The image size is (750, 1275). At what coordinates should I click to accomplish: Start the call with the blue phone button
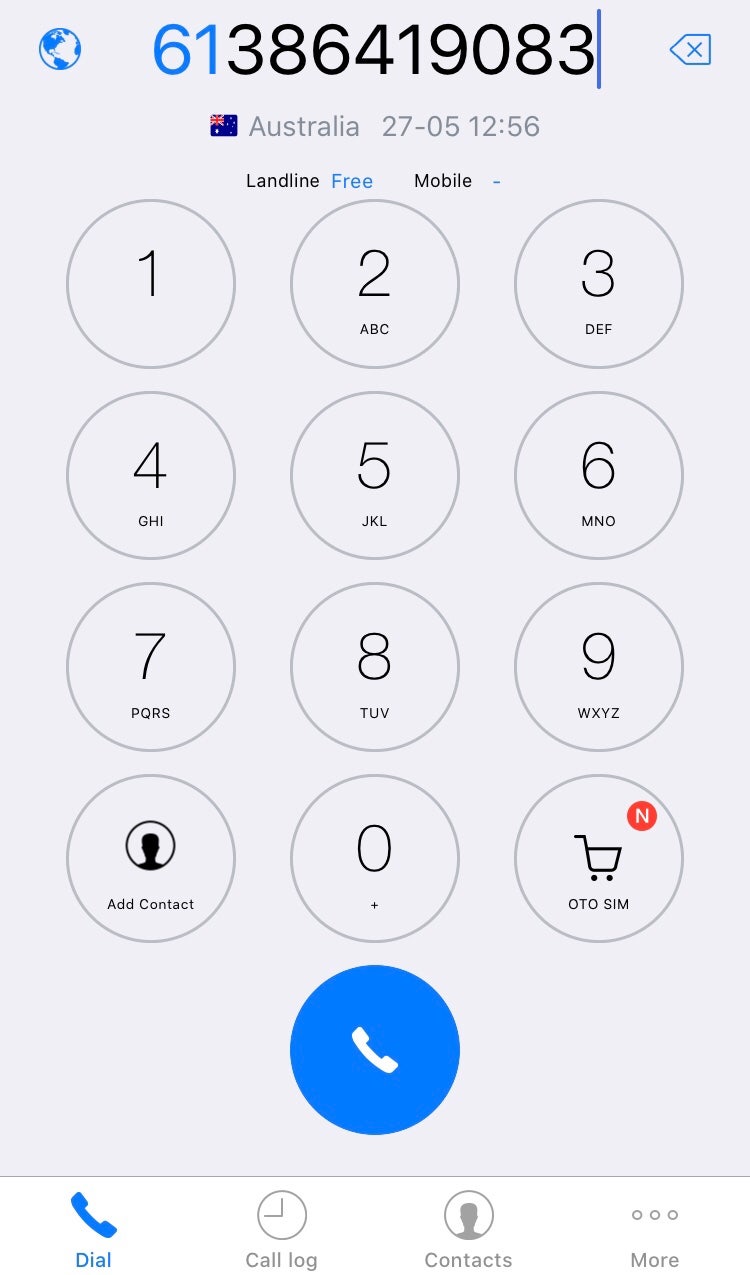(375, 1049)
